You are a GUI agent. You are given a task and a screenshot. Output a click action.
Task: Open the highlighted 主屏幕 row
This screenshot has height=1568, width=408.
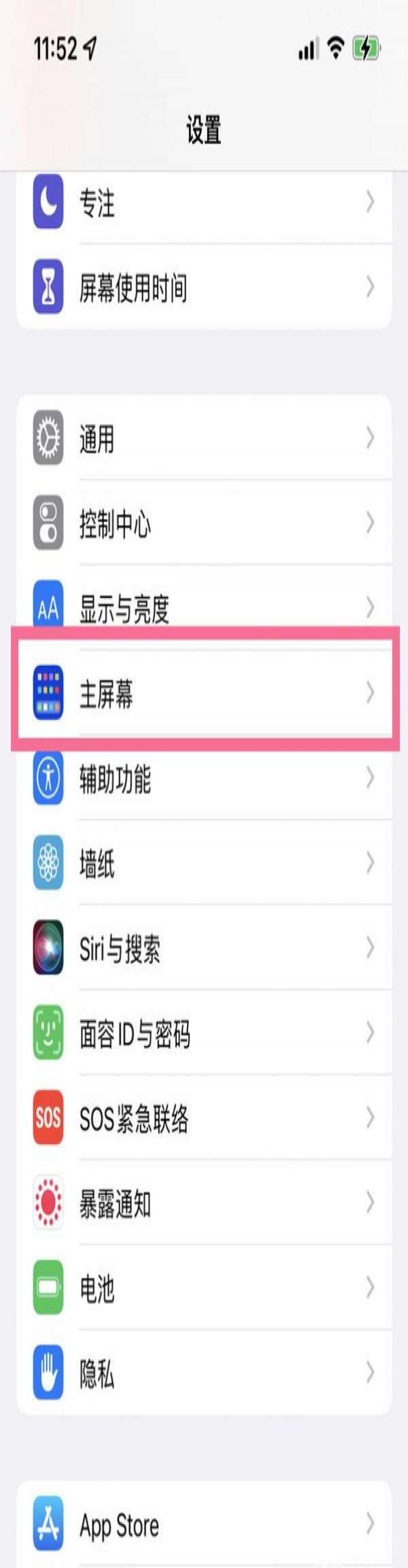click(x=204, y=692)
